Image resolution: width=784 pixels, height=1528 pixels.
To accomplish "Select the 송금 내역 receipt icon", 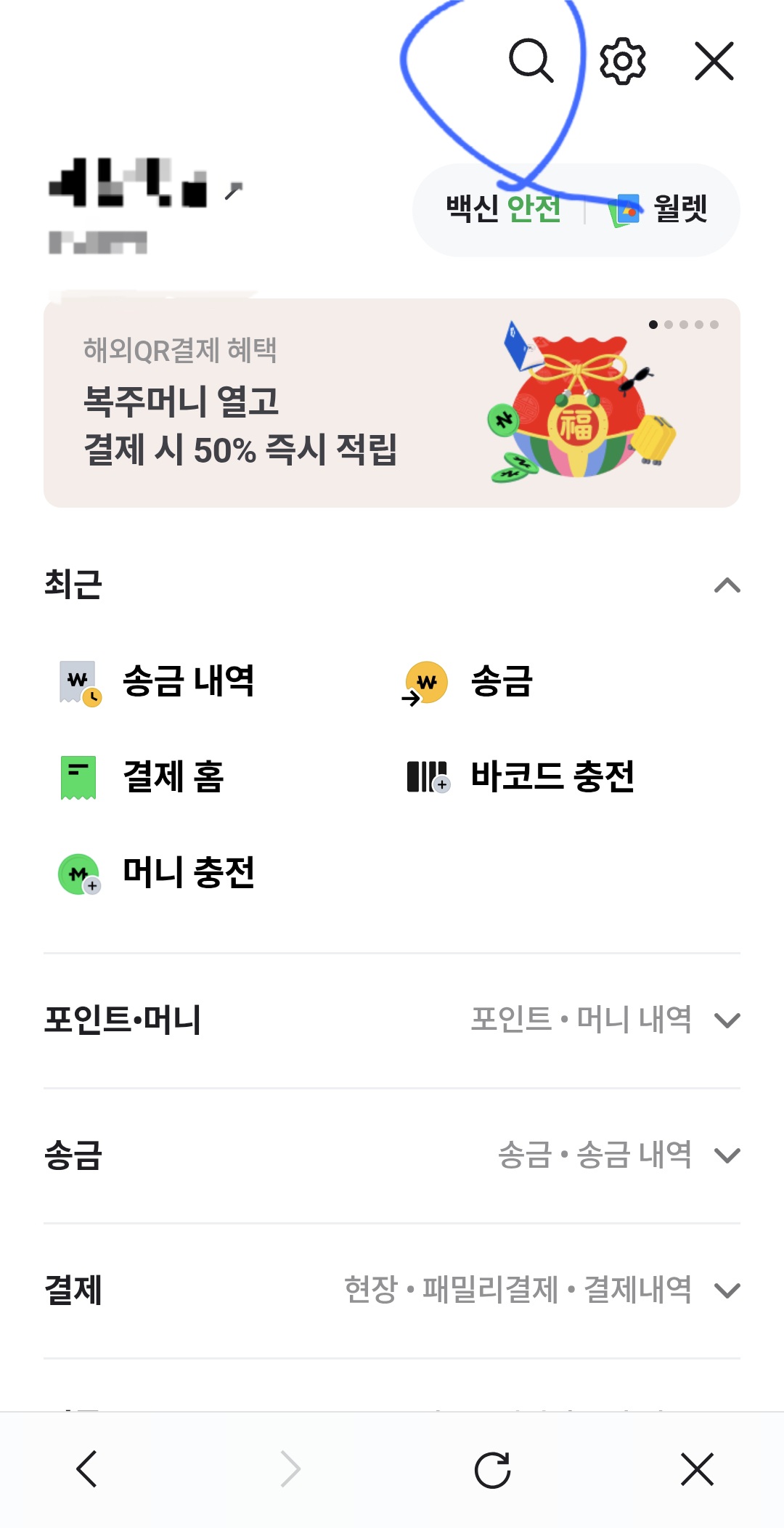I will click(x=78, y=680).
